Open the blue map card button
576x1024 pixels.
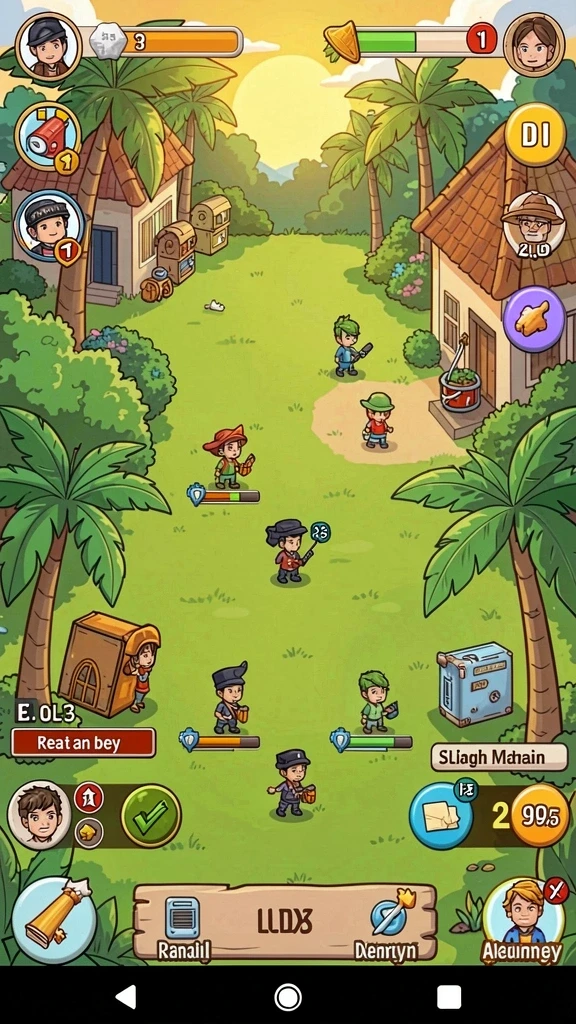tap(441, 815)
